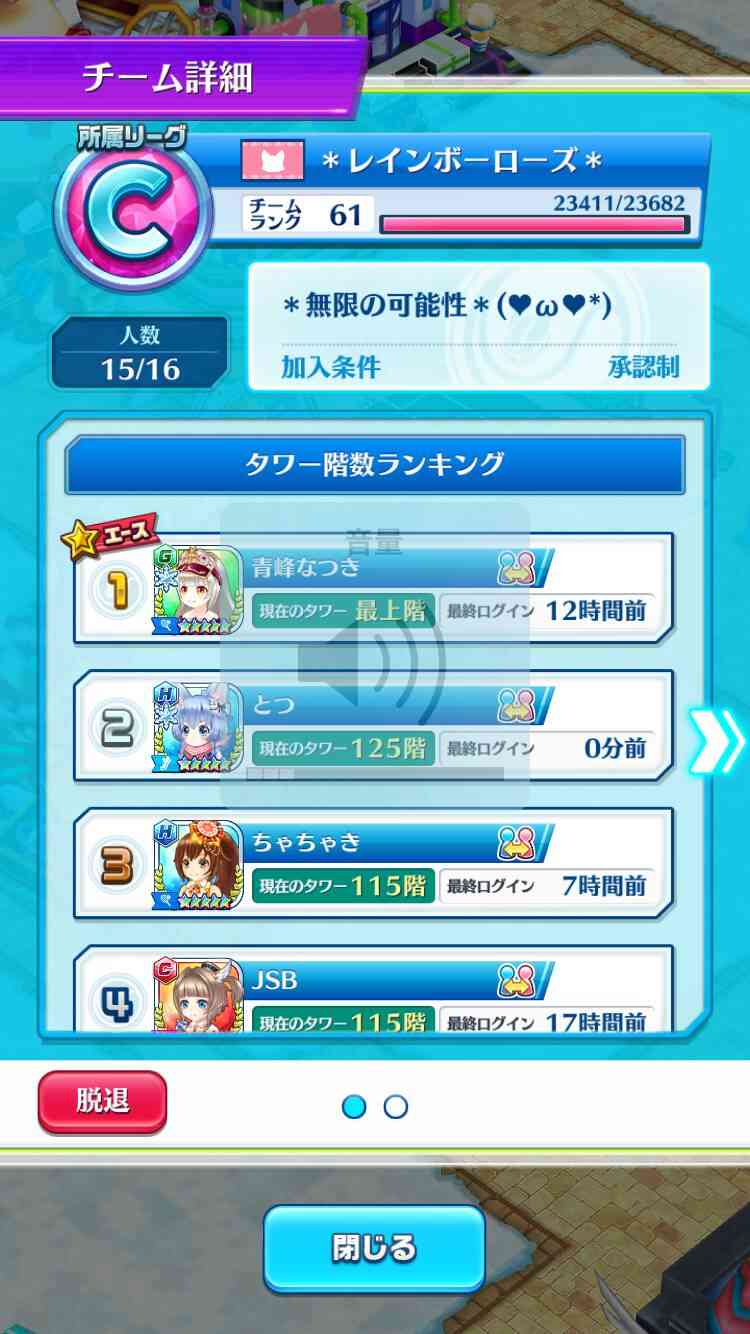Viewport: 750px width, 1334px height.
Task: Go to the next ranking page arrow
Action: coord(716,740)
